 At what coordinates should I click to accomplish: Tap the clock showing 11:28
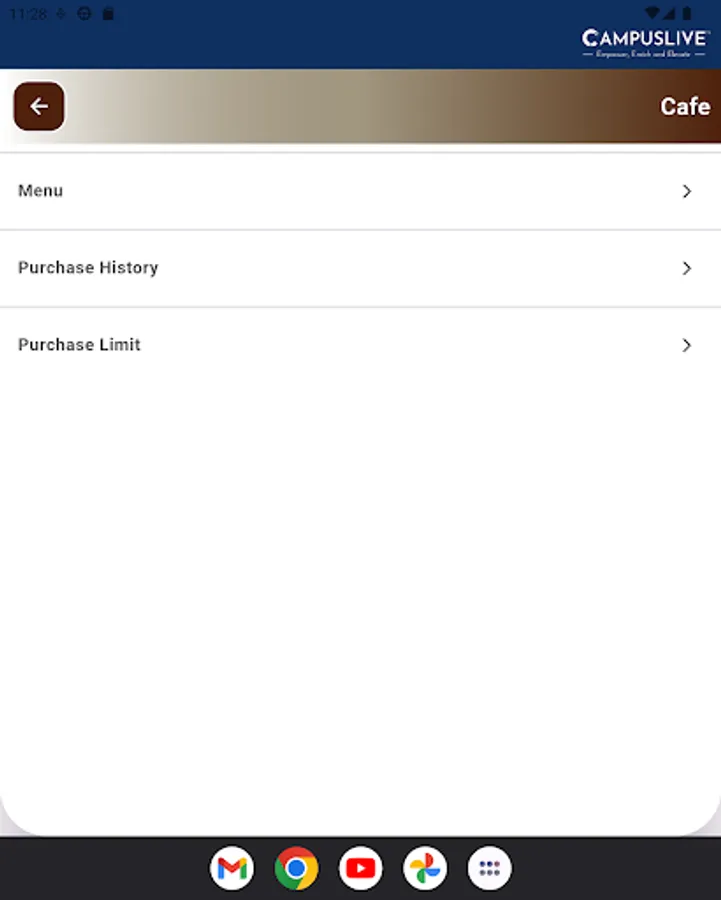(x=27, y=13)
